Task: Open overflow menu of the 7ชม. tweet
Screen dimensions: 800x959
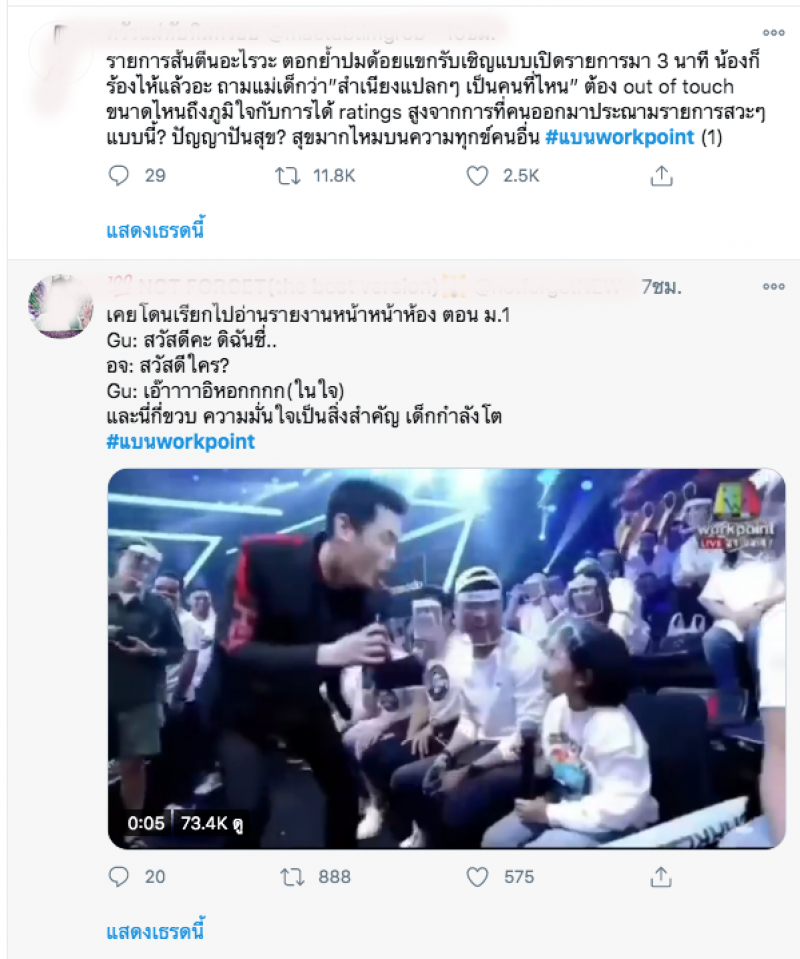Action: [773, 287]
